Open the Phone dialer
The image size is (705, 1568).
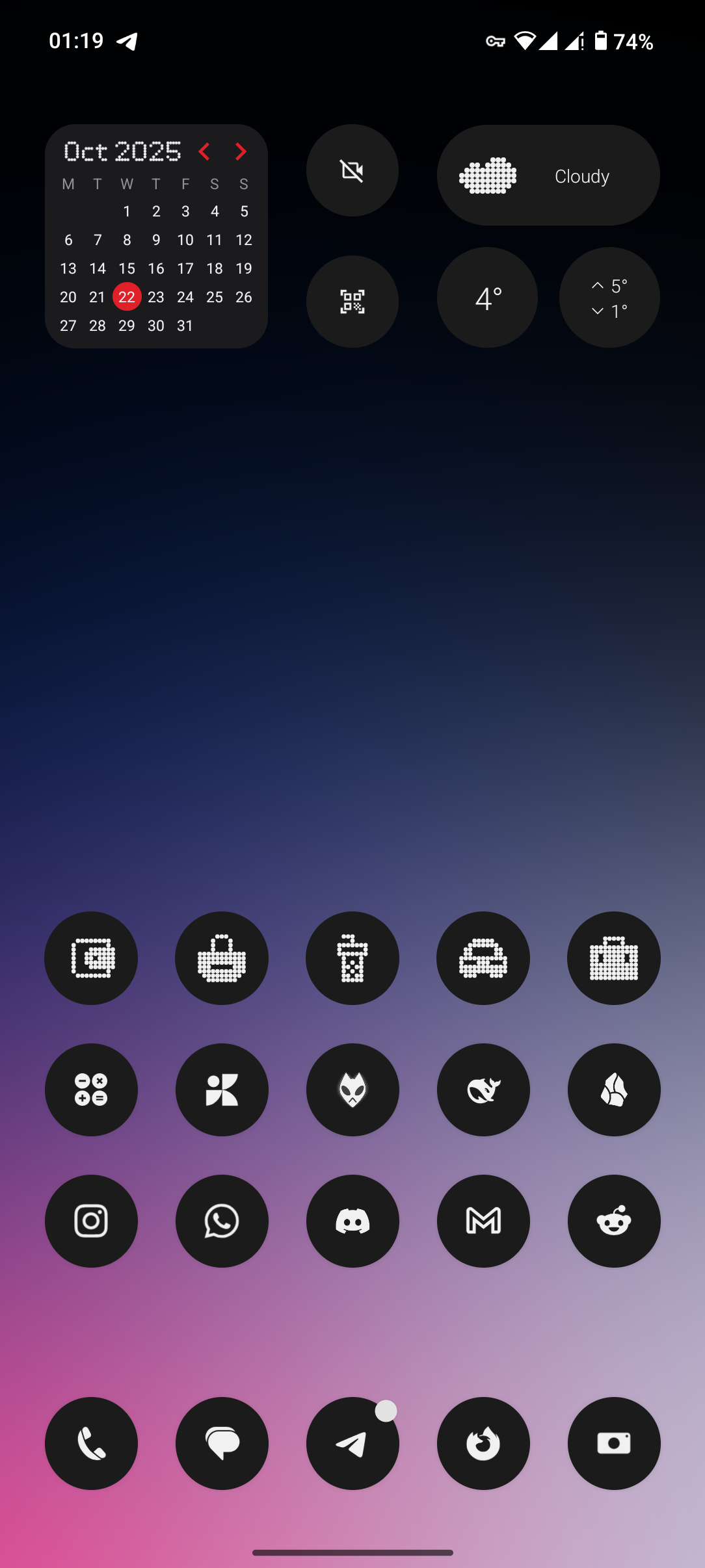[x=91, y=1443]
